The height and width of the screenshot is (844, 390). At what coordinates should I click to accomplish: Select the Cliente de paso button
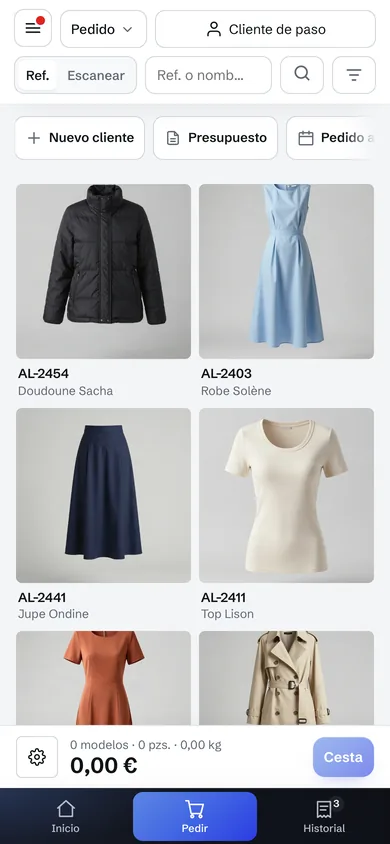click(x=265, y=29)
